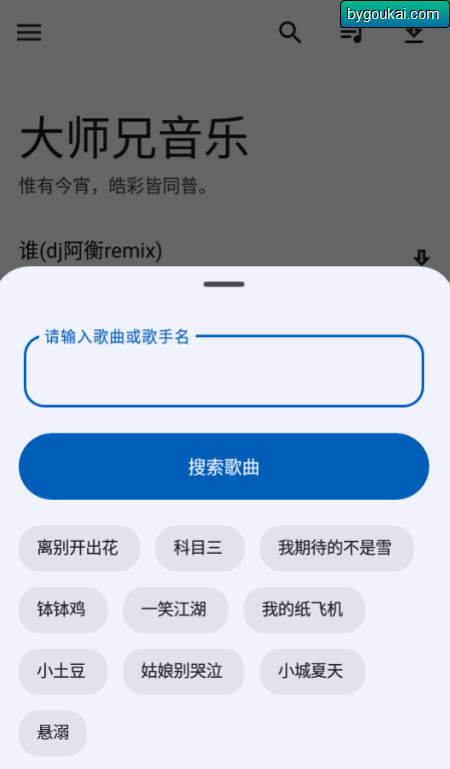The width and height of the screenshot is (450, 769).
Task: Tap the song or artist name field
Action: [224, 371]
